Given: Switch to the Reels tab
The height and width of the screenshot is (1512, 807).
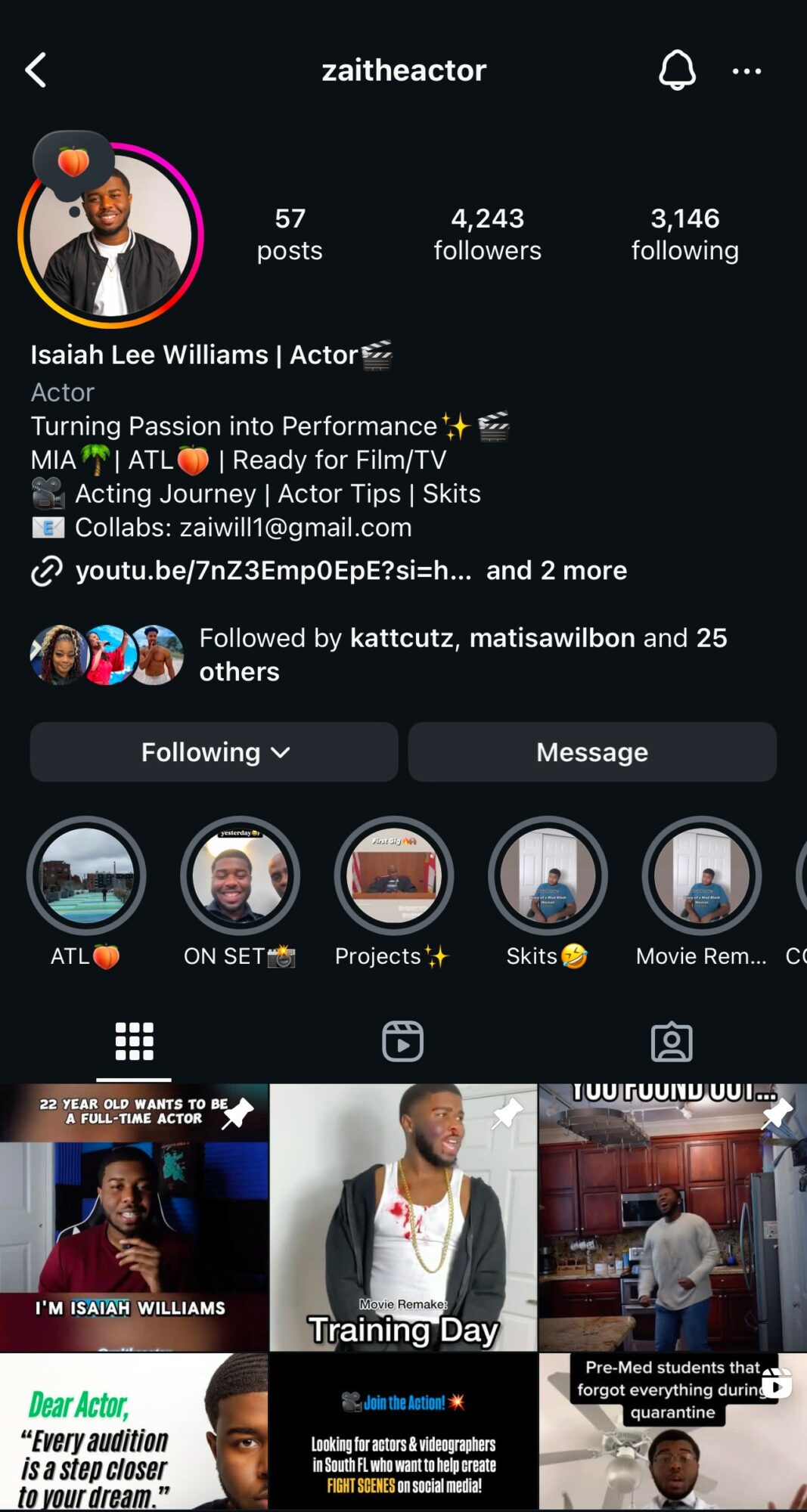Looking at the screenshot, I should point(402,1041).
